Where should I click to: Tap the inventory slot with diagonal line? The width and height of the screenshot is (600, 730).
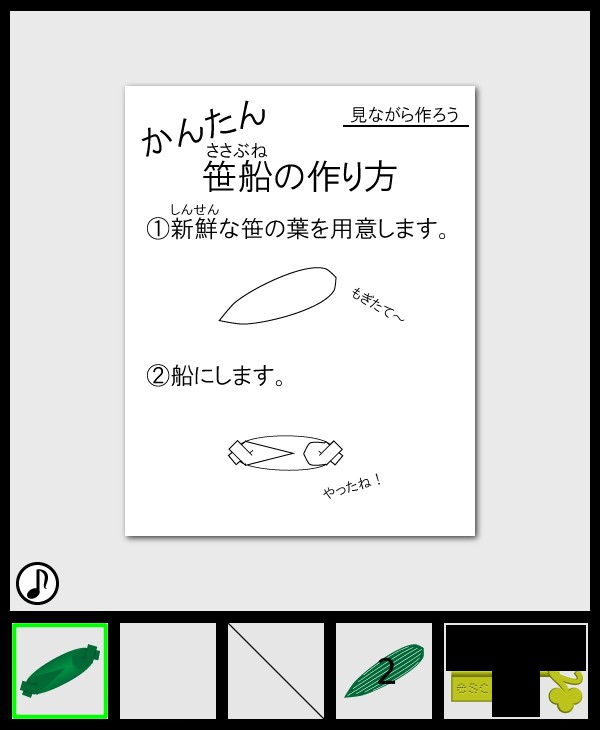tap(276, 671)
